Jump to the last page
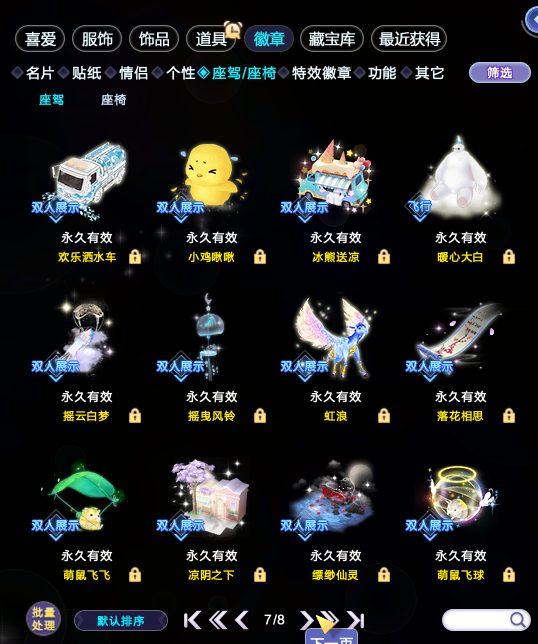The width and height of the screenshot is (538, 644). click(x=356, y=620)
